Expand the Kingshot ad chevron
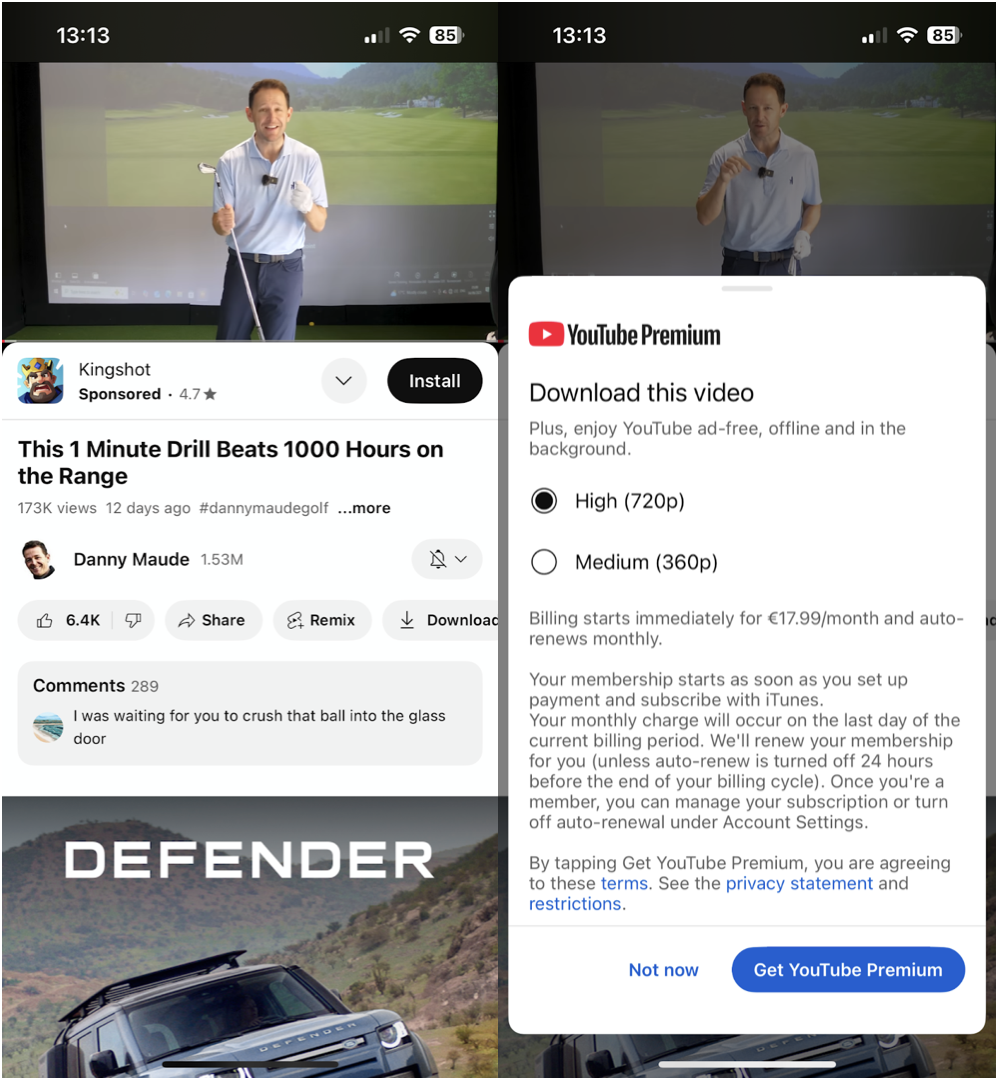Screen dimensions: 996x1082 pyautogui.click(x=344, y=381)
